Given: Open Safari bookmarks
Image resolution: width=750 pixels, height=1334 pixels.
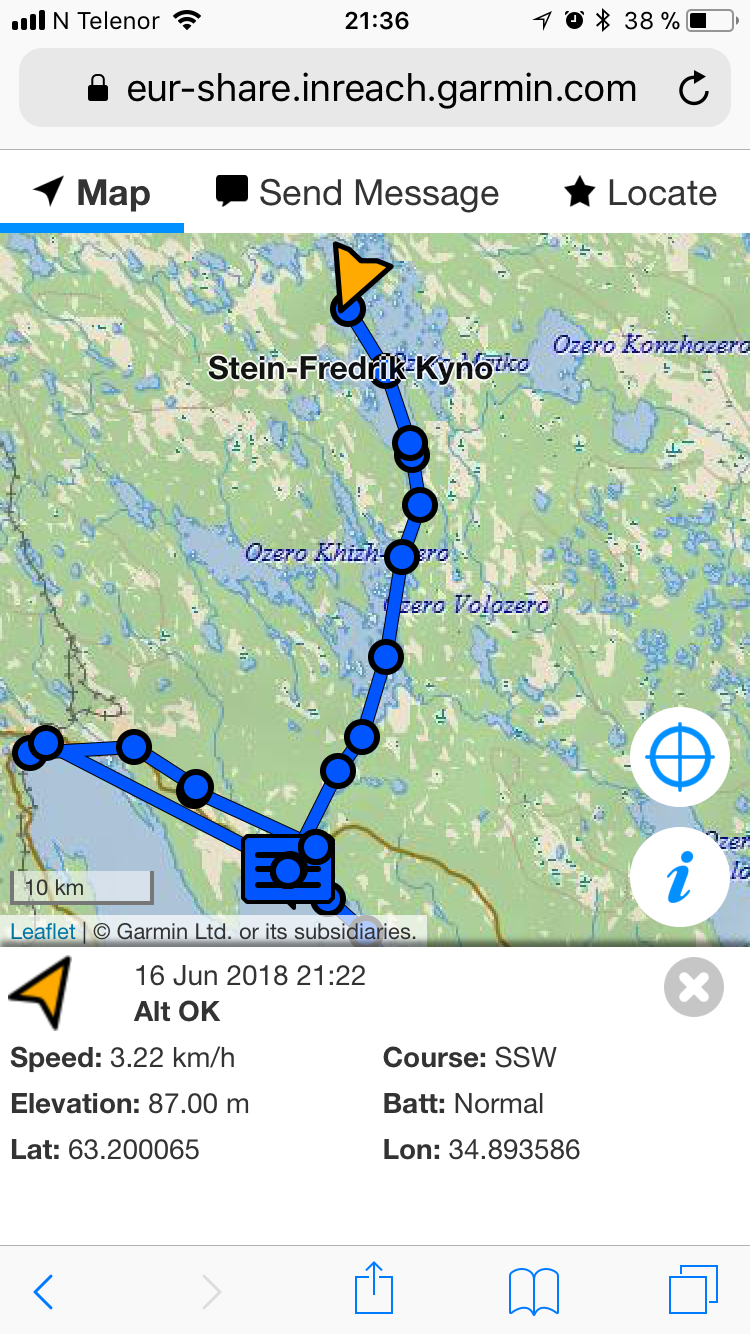Looking at the screenshot, I should click(533, 1291).
